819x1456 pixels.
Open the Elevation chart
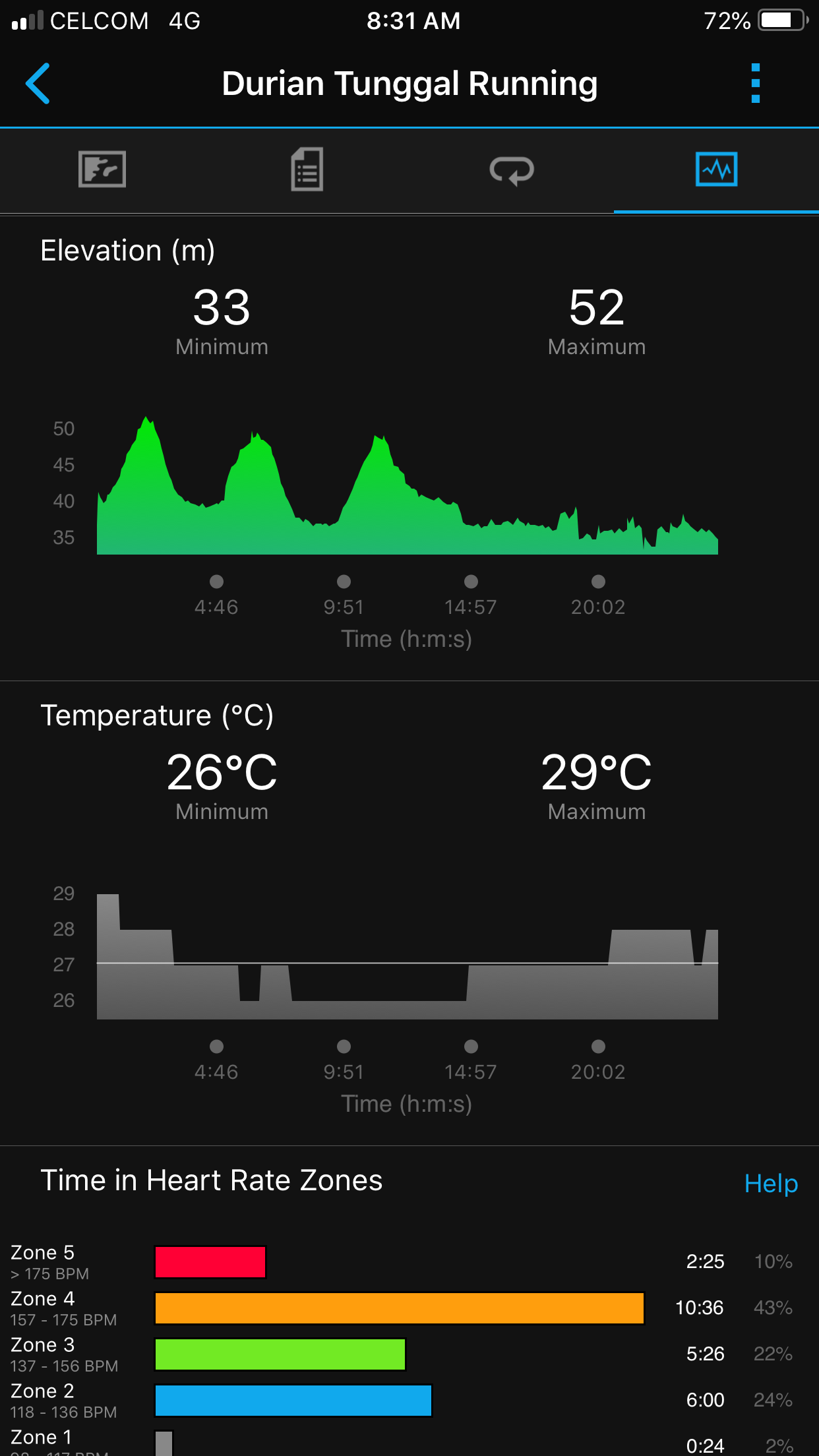(x=407, y=488)
